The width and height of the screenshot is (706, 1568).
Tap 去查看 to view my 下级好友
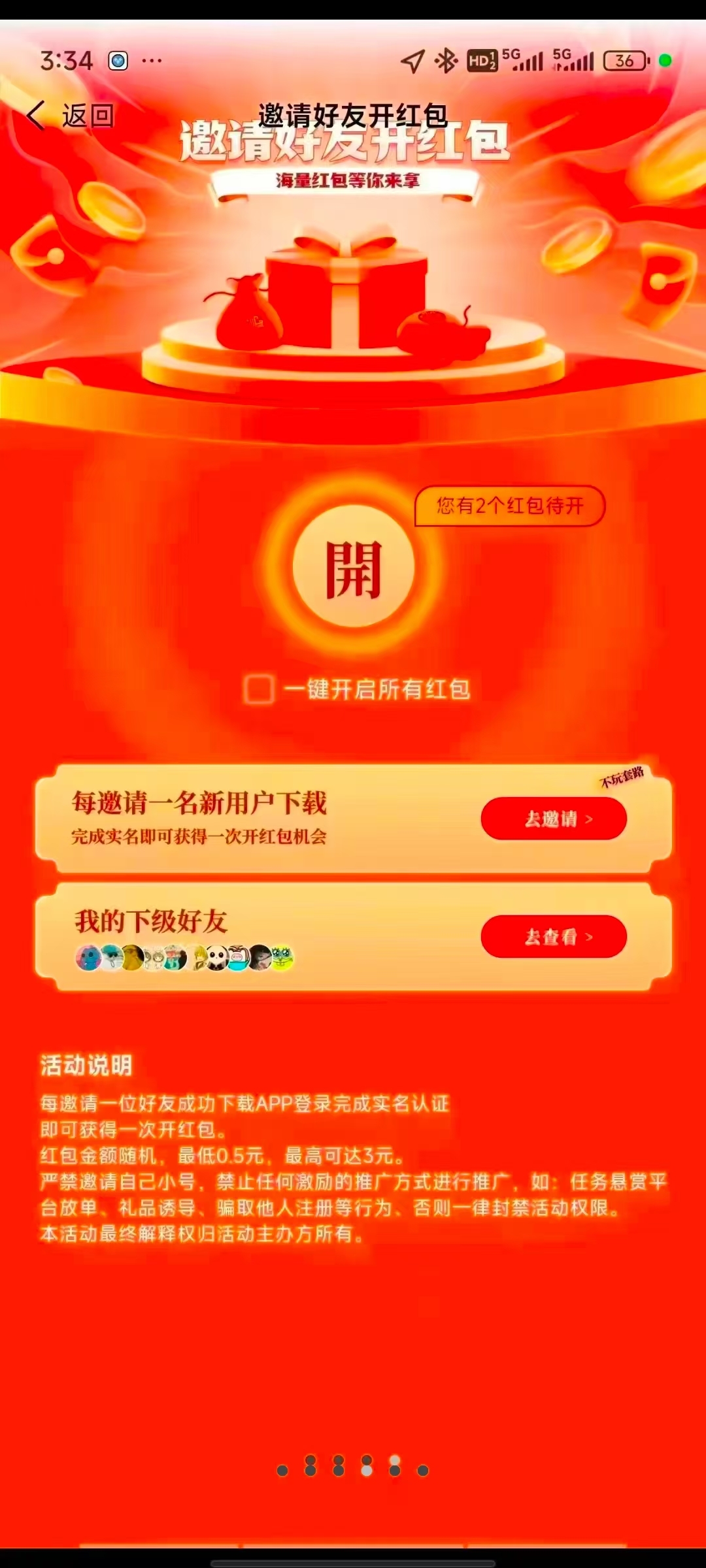(x=554, y=936)
